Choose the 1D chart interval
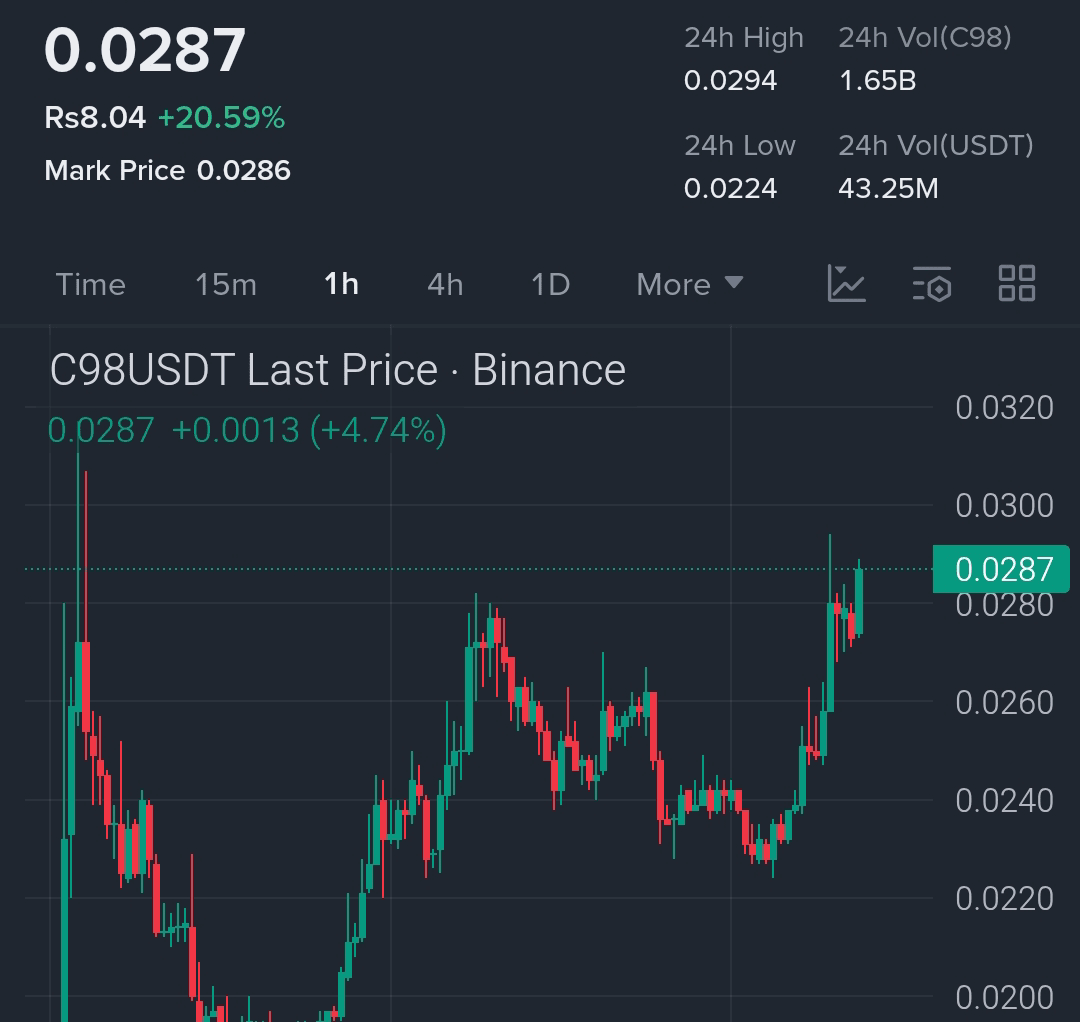Screen dimensions: 1080x1022 [550, 285]
